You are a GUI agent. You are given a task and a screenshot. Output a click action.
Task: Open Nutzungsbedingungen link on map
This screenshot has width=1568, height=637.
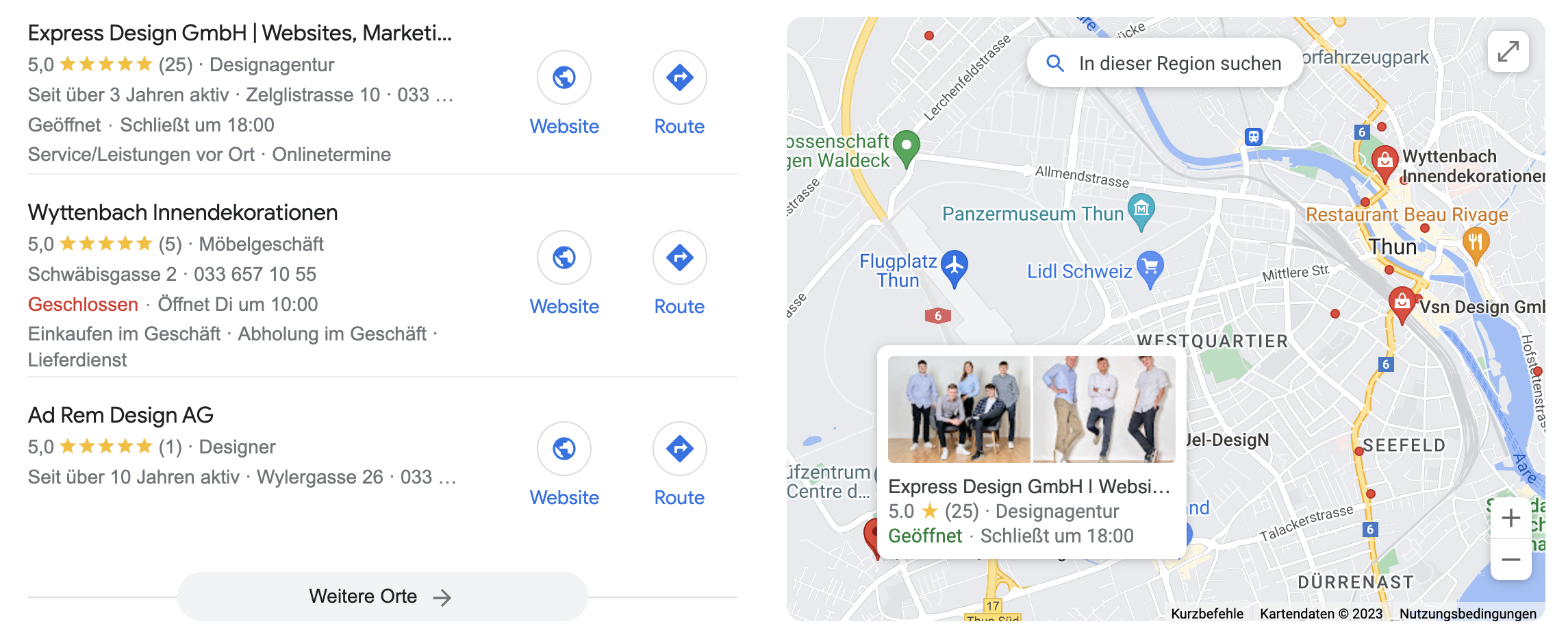[1467, 614]
